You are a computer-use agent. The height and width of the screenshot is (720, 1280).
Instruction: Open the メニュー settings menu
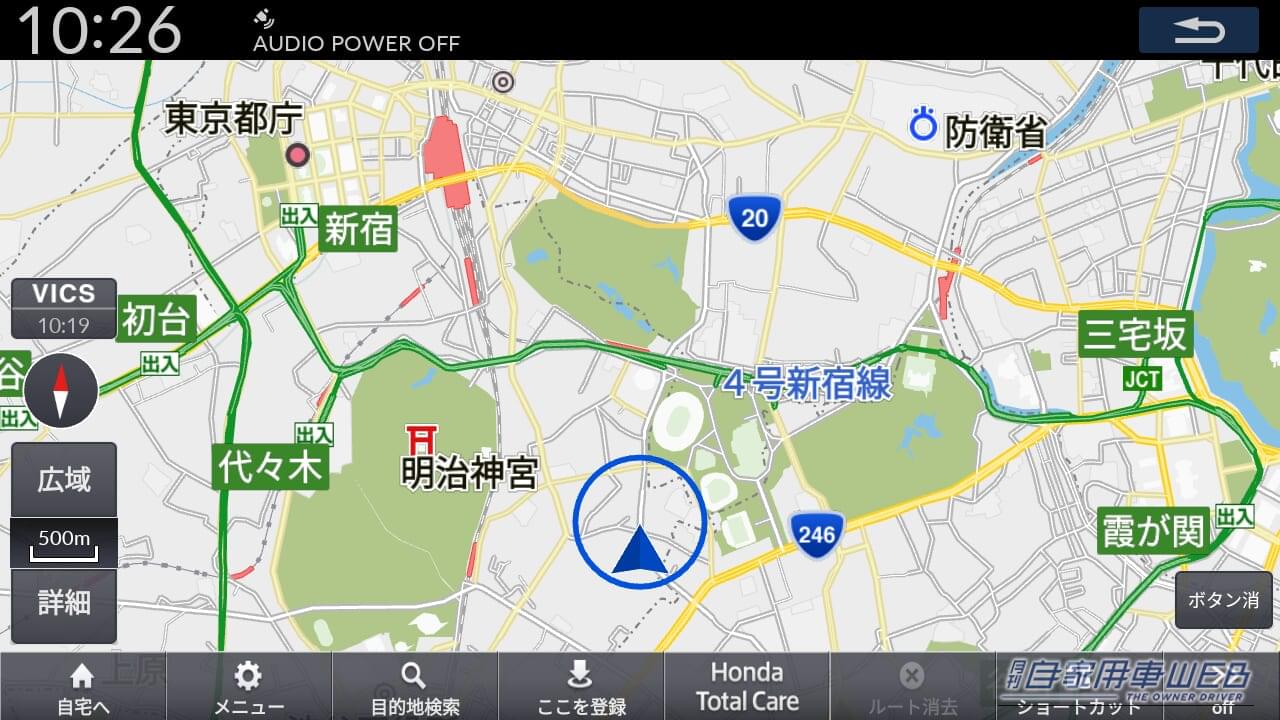[x=248, y=688]
